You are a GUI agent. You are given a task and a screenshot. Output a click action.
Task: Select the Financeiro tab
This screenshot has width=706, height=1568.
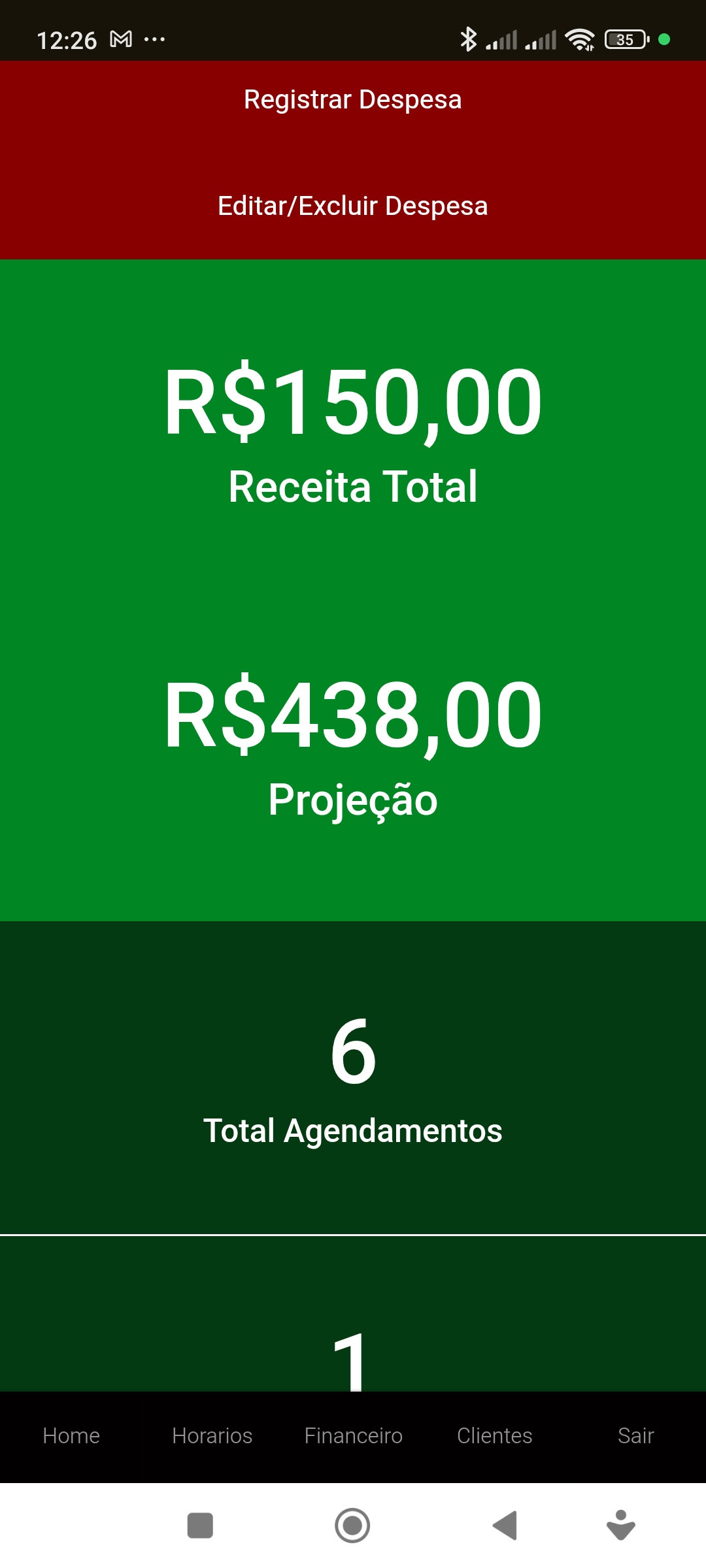pos(353,1435)
